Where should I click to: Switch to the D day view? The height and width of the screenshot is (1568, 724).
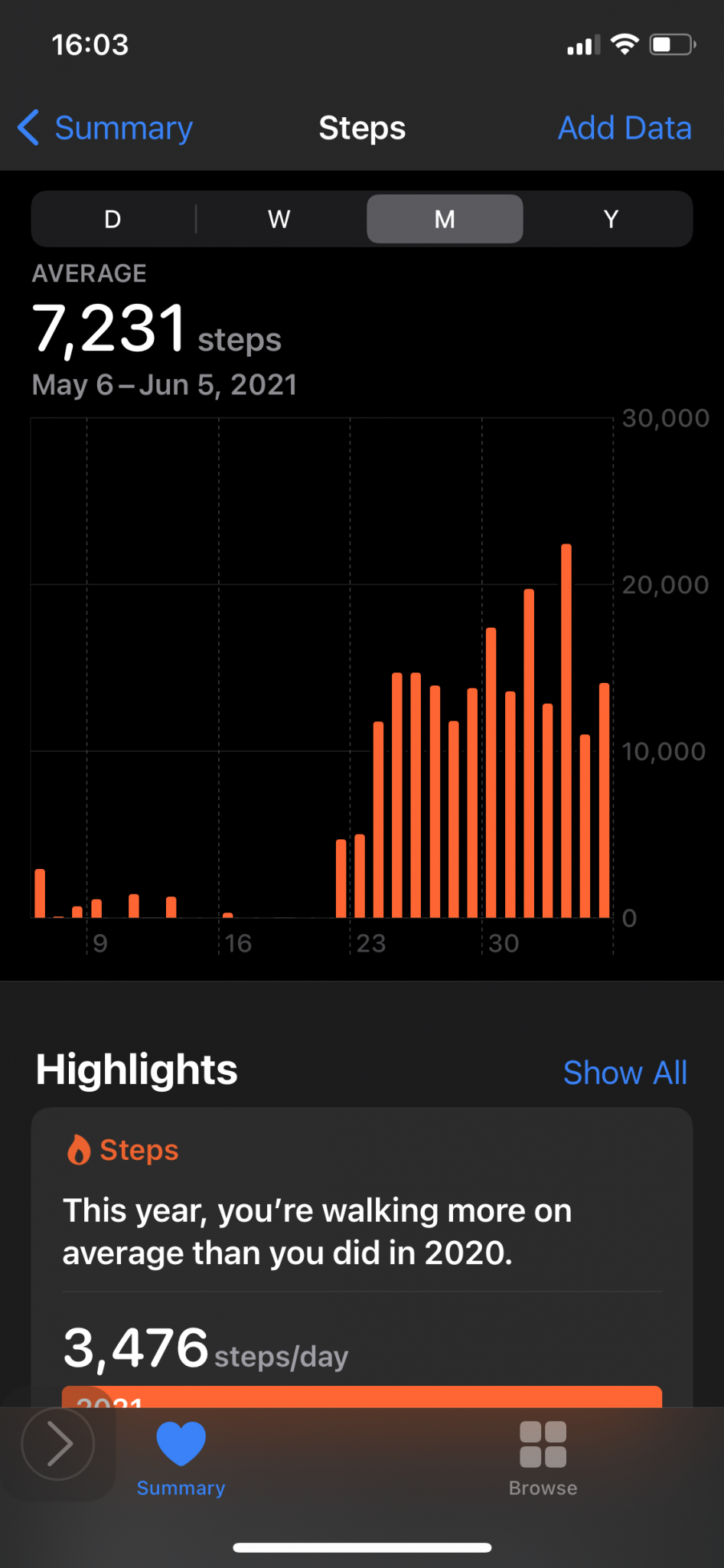tap(113, 219)
